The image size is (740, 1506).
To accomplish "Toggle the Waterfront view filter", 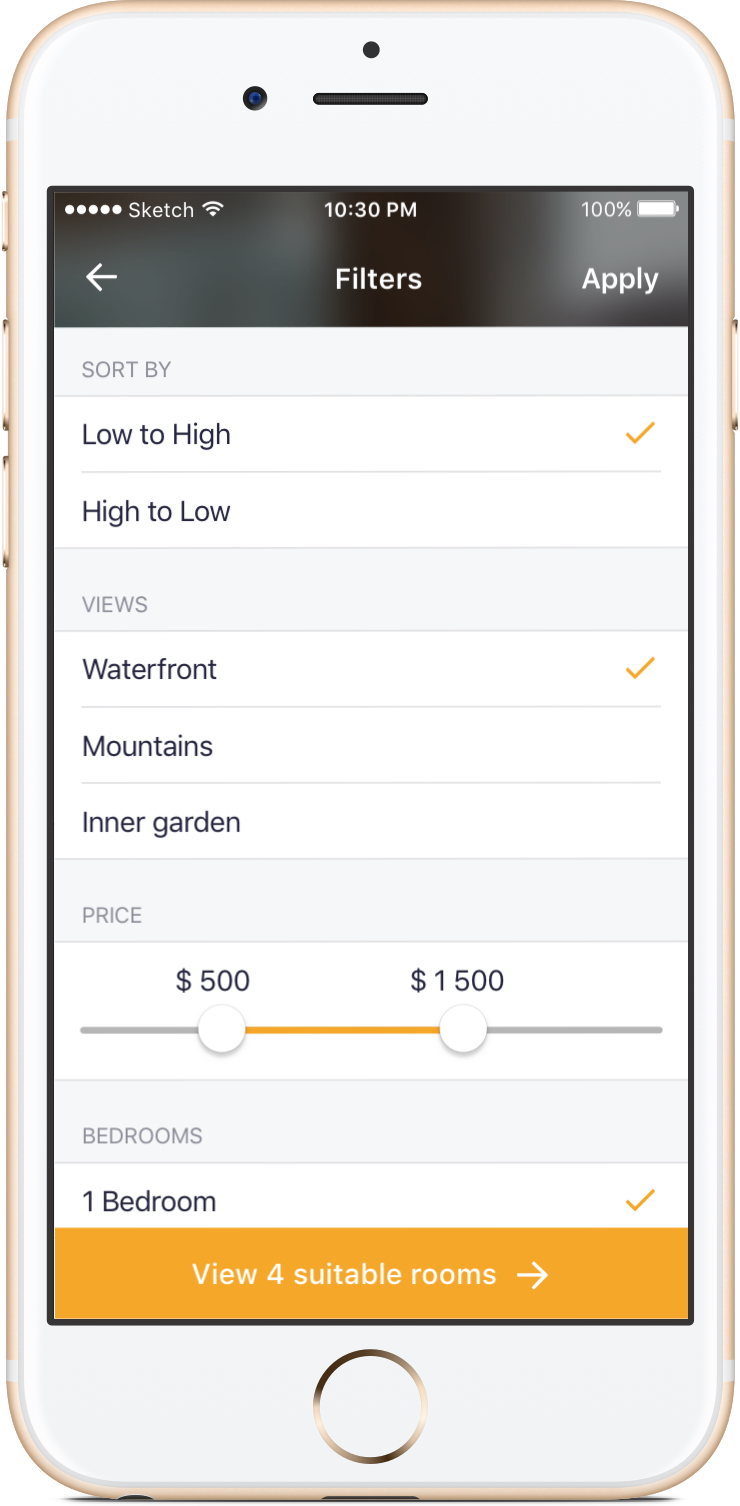I will pos(370,669).
